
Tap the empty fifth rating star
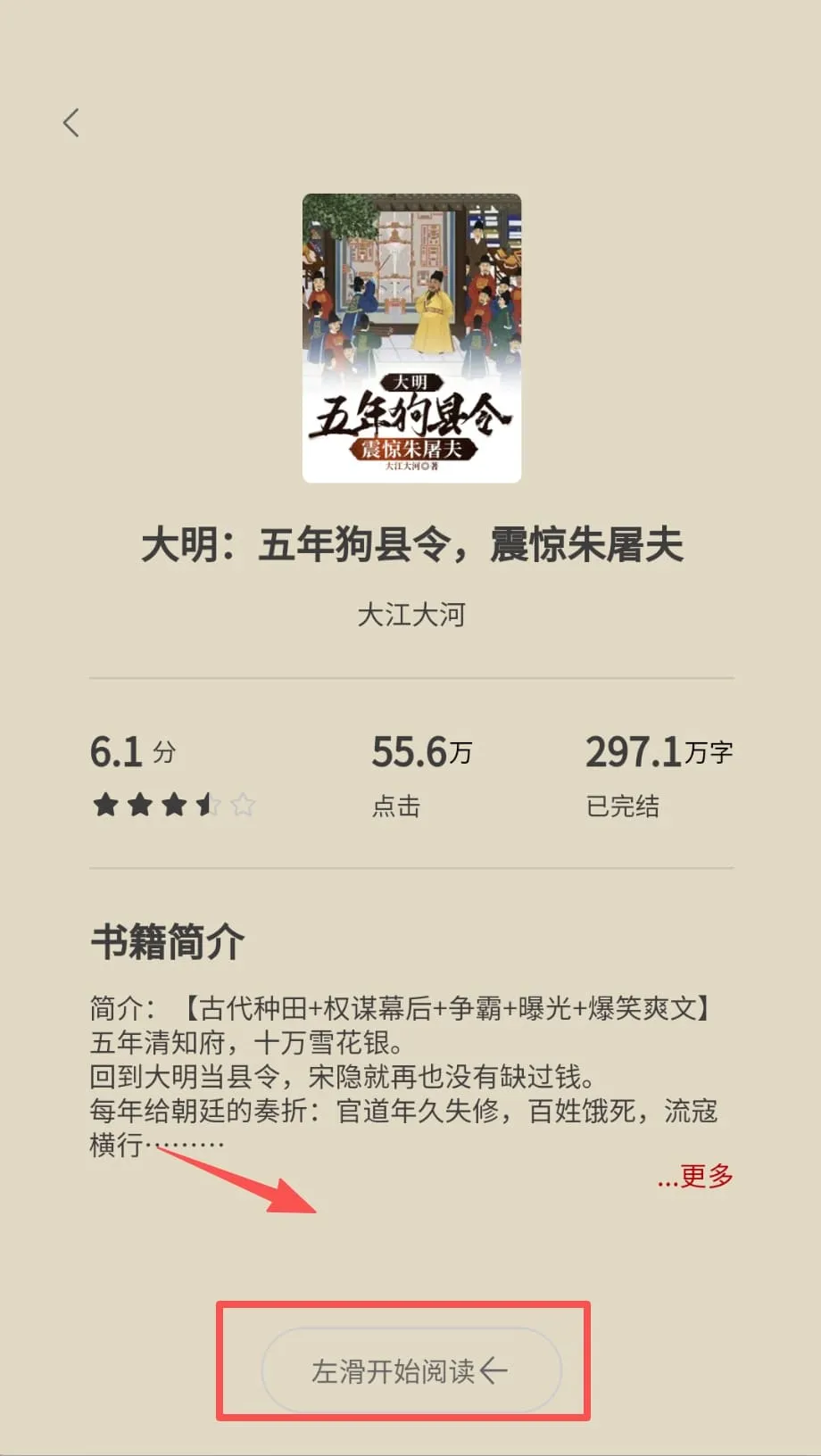point(243,805)
